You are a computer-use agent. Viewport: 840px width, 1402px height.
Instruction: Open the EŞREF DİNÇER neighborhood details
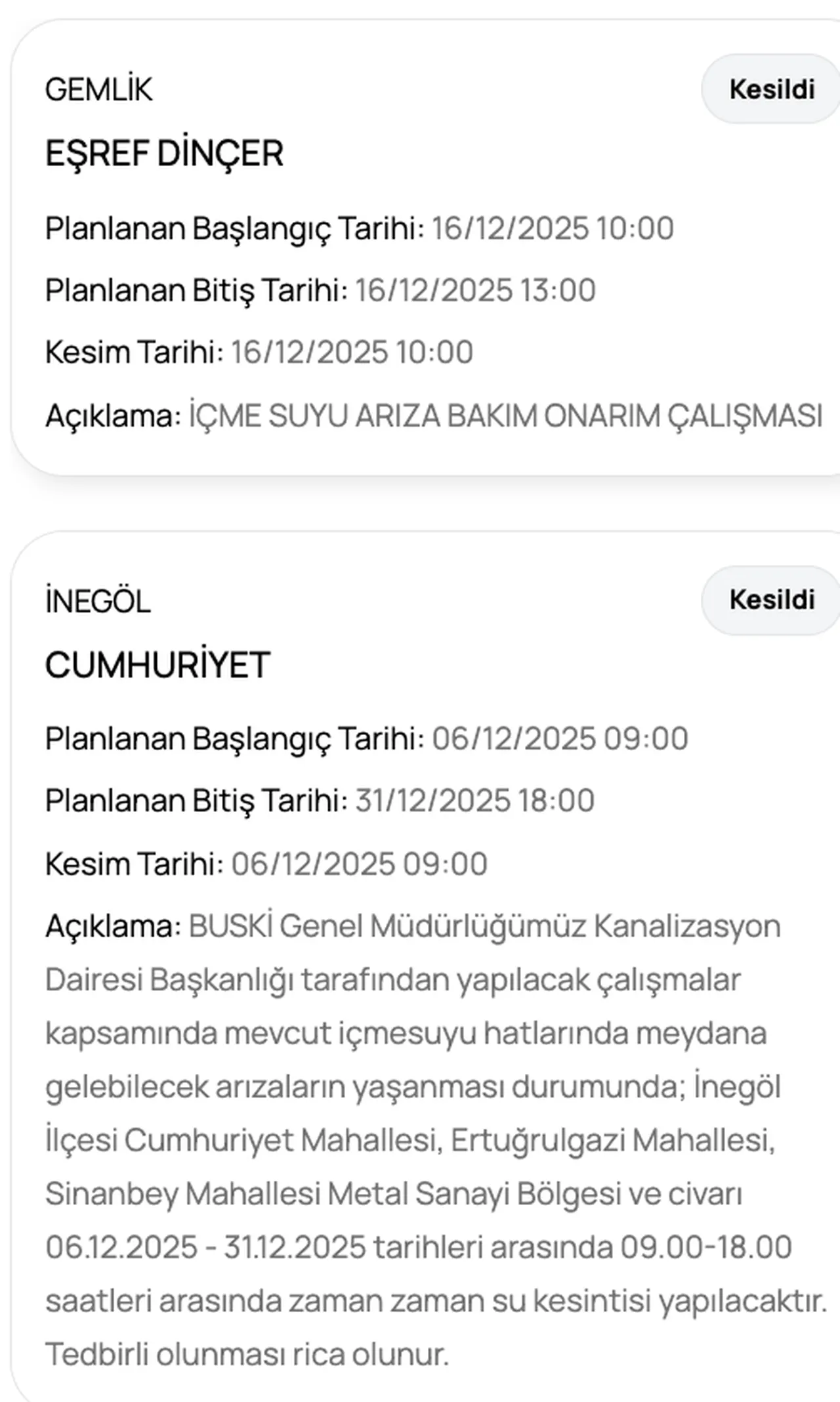pos(164,152)
